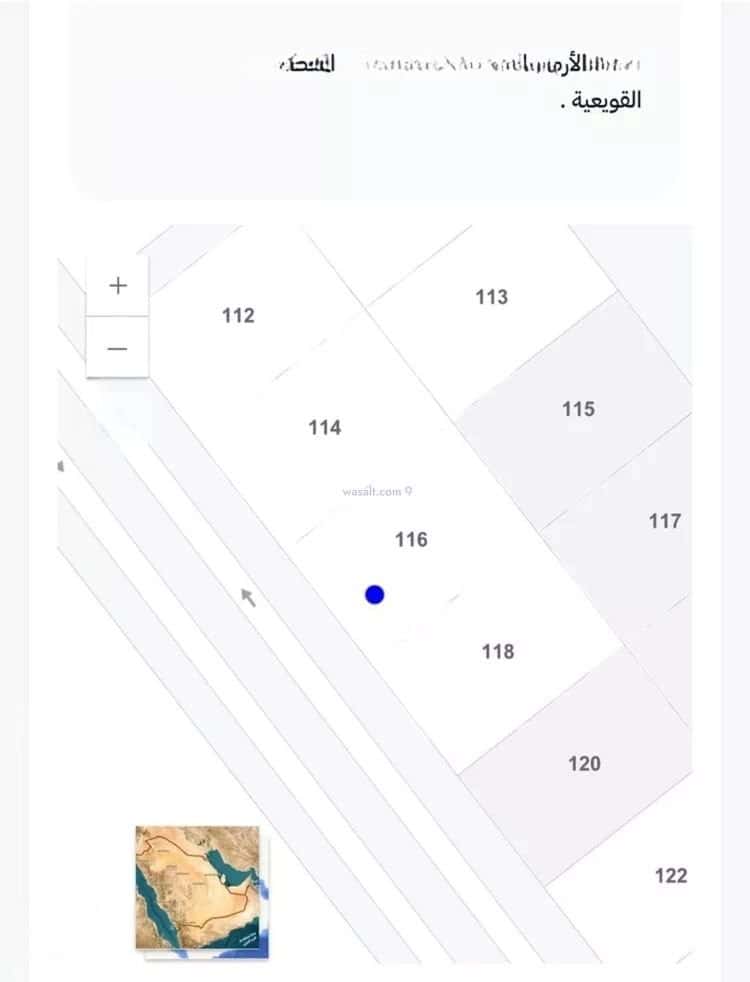Select parcel 117 at the right edge
The height and width of the screenshot is (982, 750).
pos(665,521)
